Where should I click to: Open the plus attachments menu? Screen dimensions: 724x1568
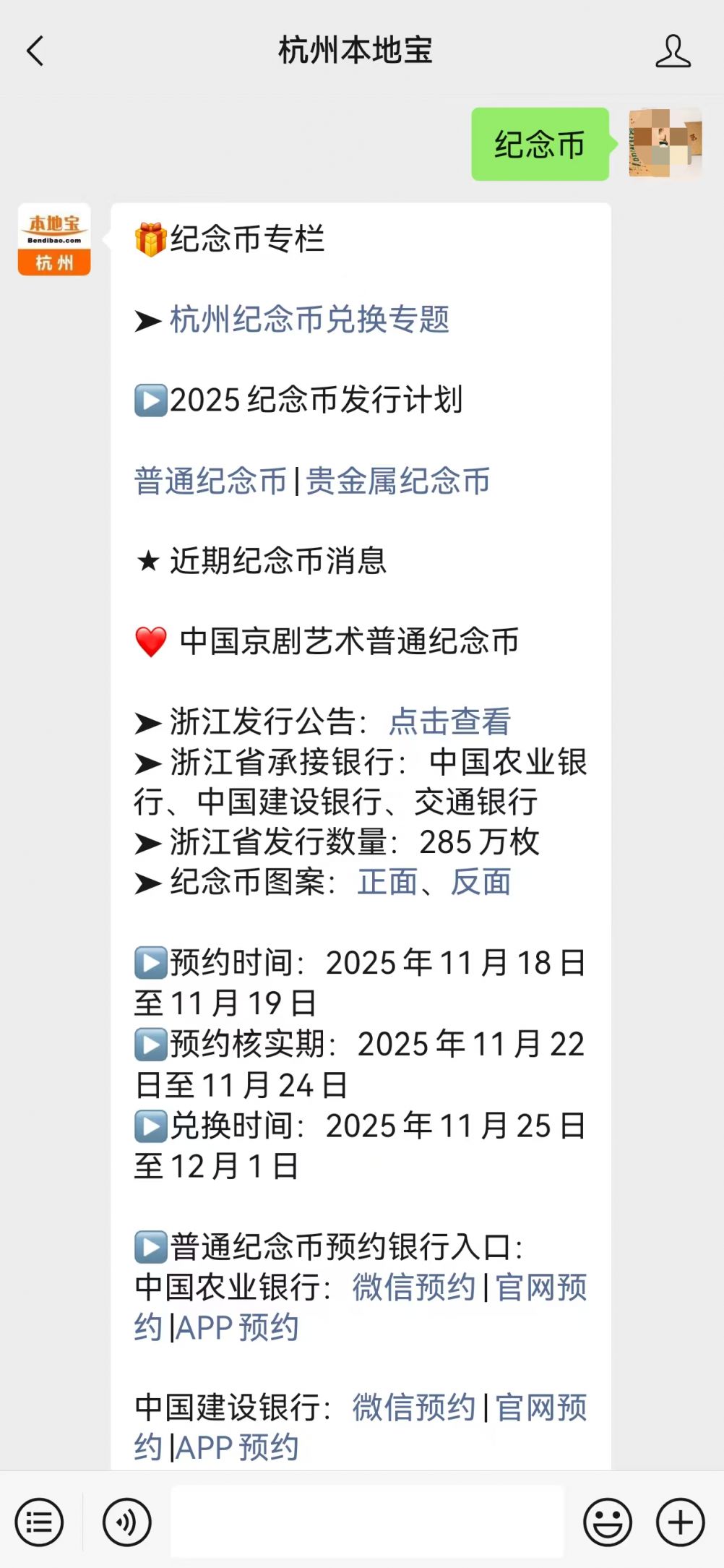(680, 1522)
